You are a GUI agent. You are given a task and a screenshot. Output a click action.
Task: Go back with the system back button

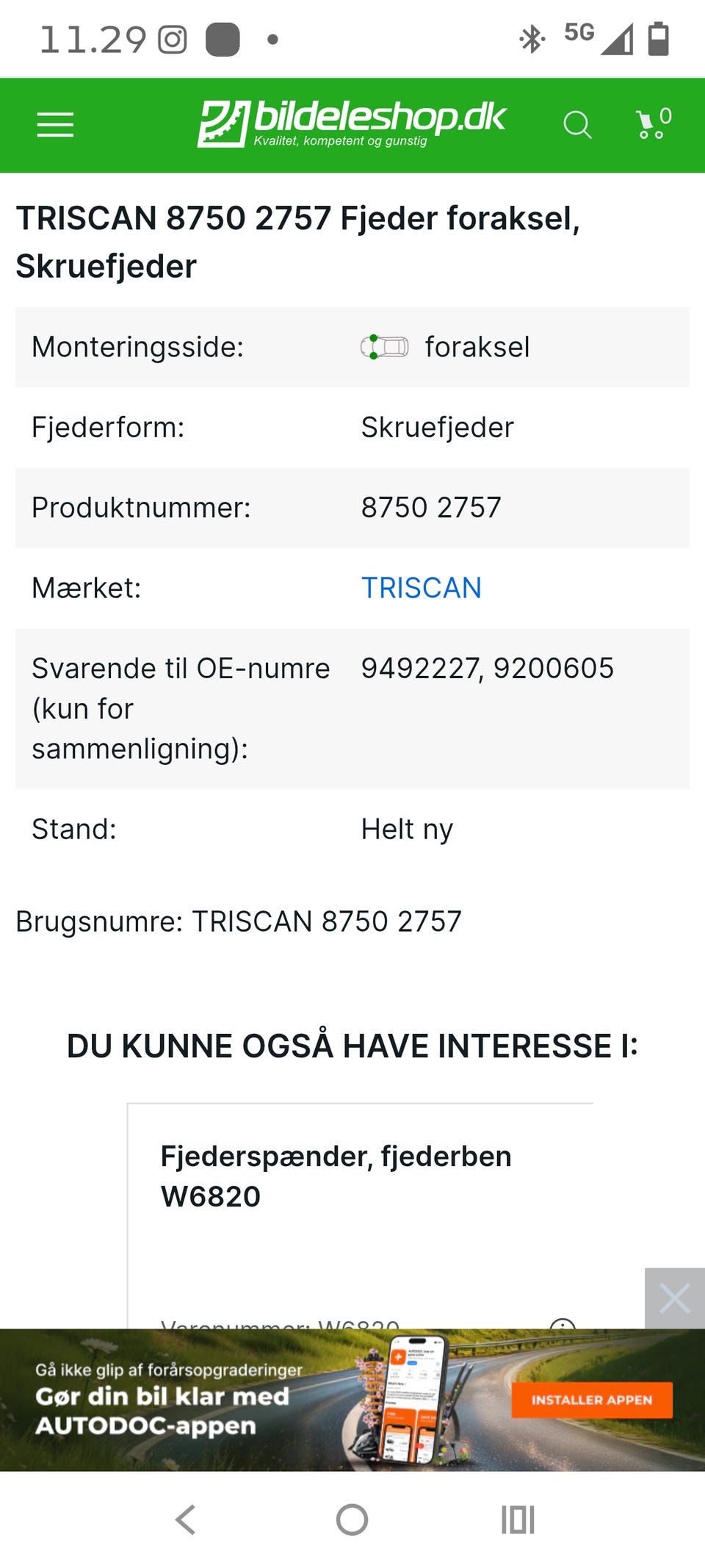pos(186,1520)
